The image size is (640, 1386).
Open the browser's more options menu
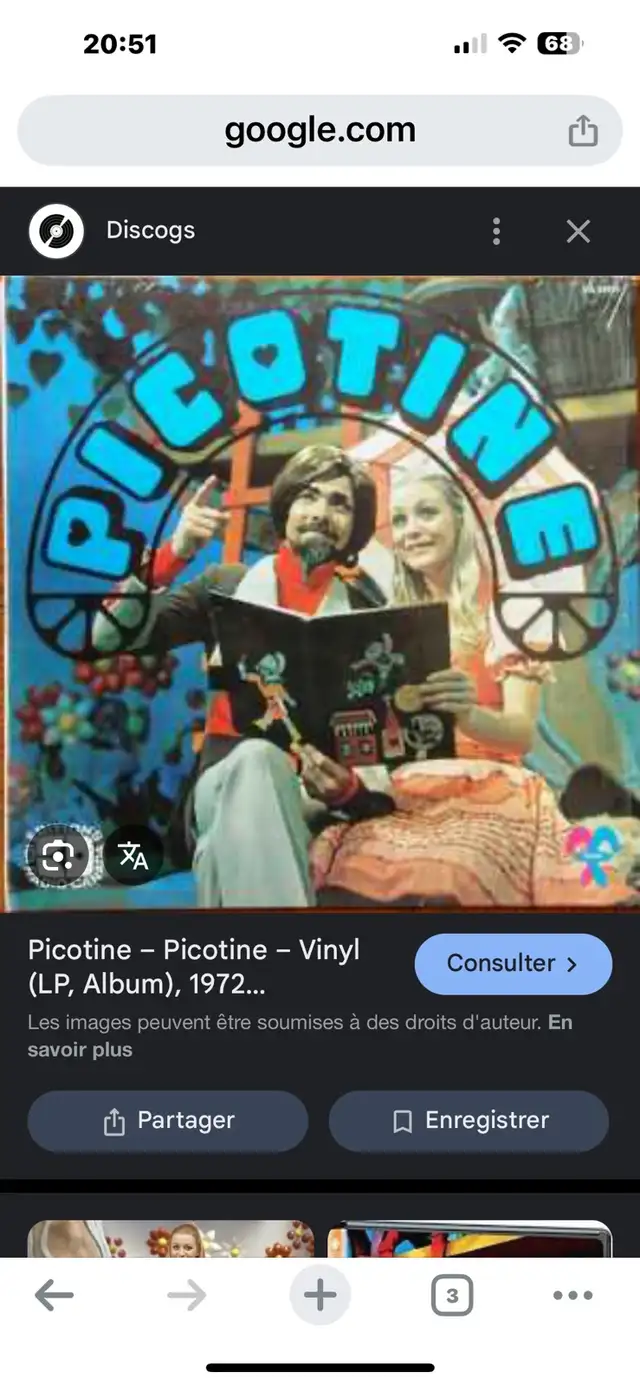[572, 1296]
